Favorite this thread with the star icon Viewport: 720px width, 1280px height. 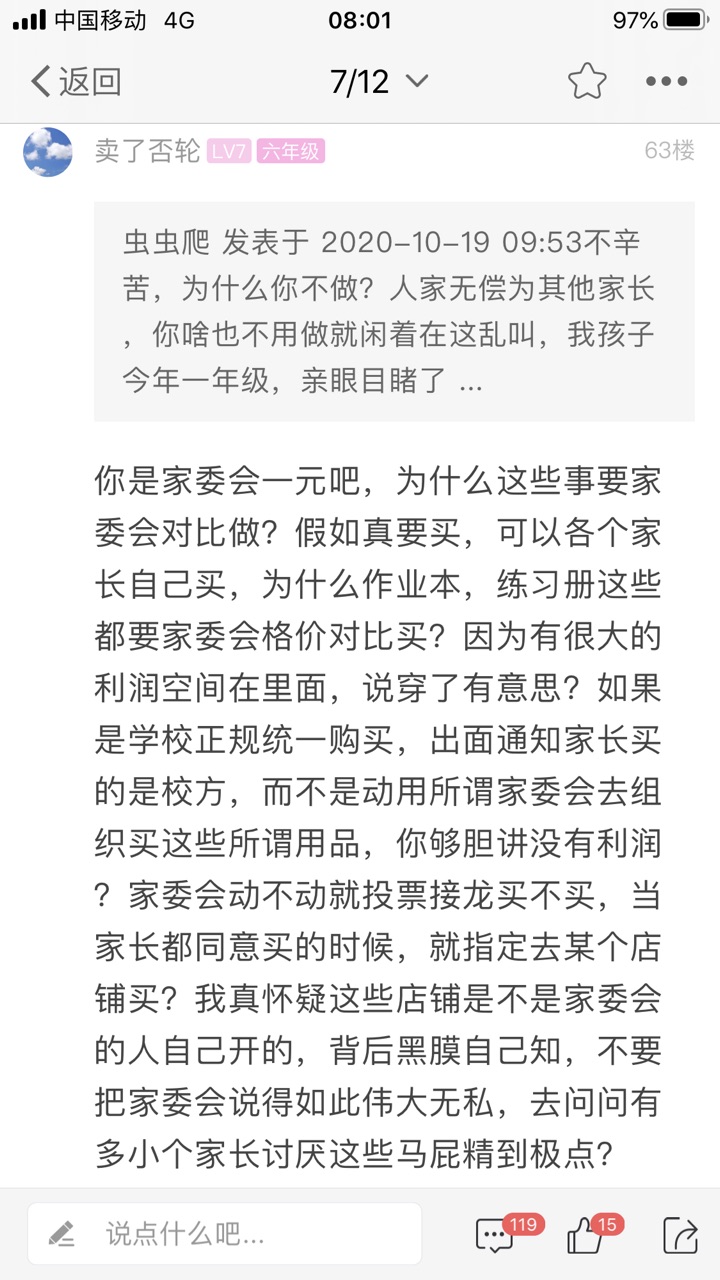(587, 82)
